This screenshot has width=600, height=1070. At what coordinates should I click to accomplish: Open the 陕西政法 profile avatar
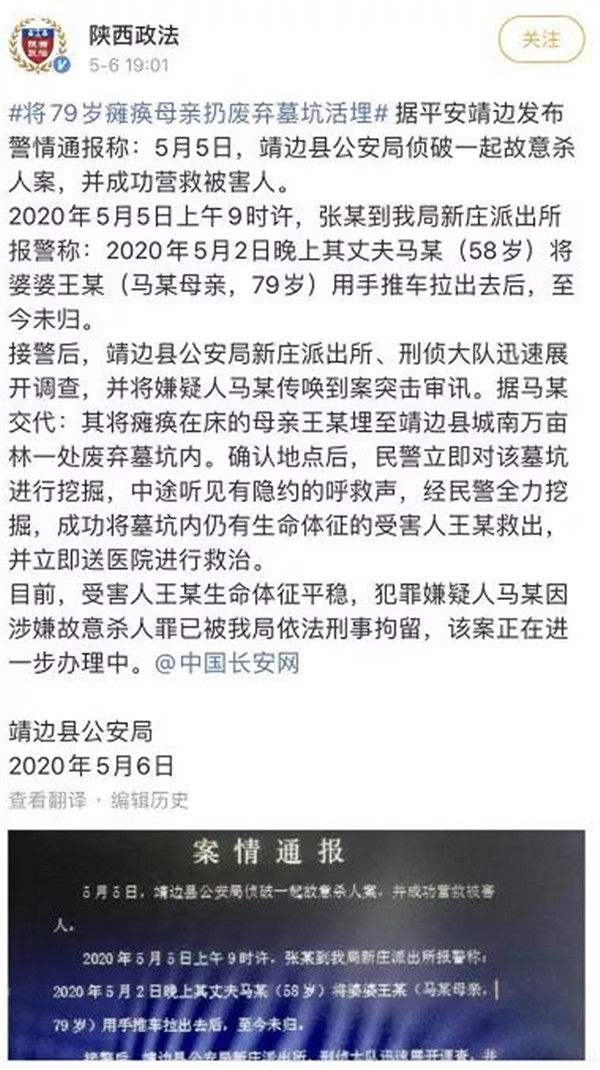(38, 46)
